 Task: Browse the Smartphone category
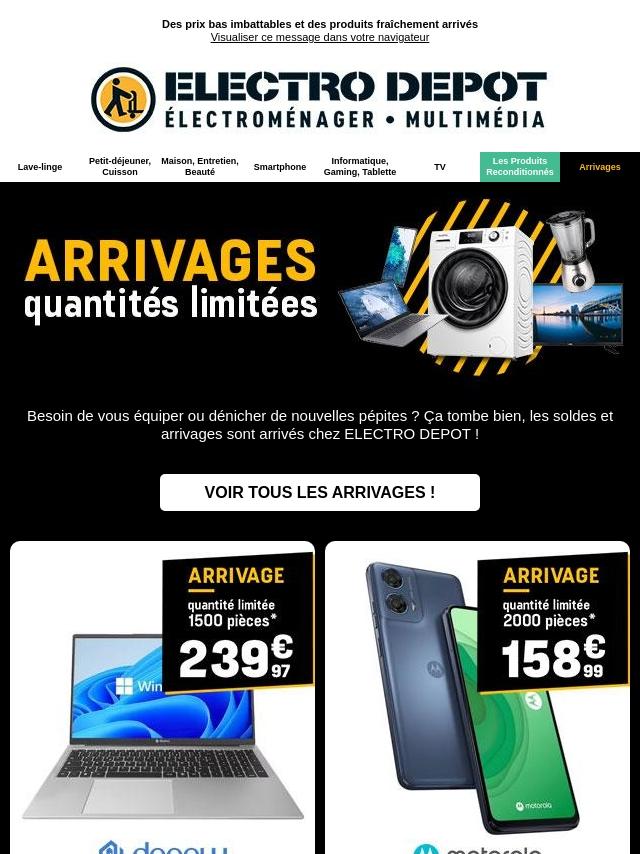[280, 167]
